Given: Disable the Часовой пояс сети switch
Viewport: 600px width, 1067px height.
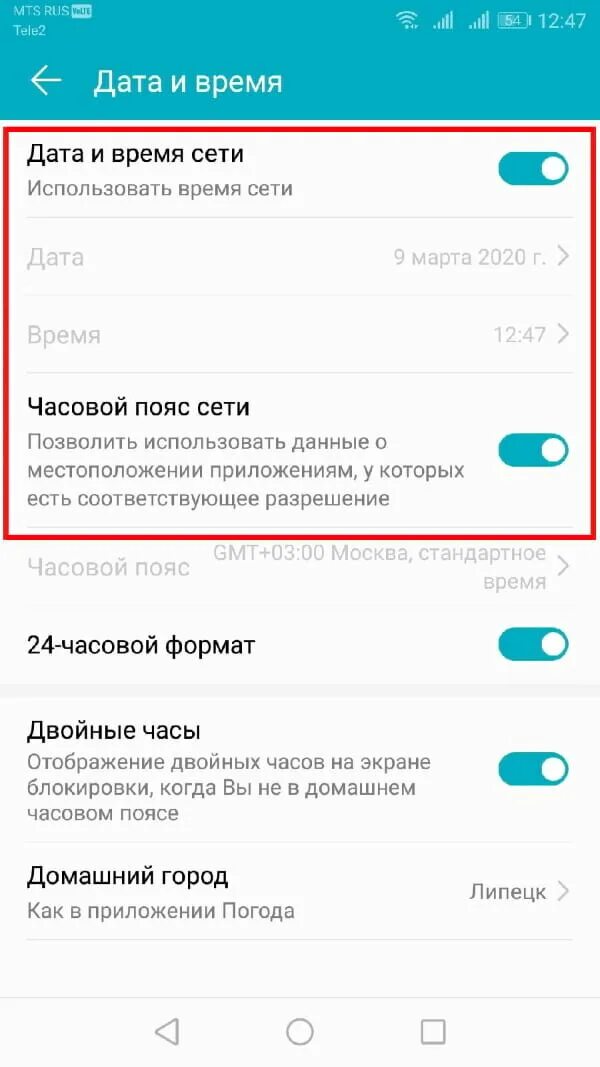Looking at the screenshot, I should tap(533, 450).
